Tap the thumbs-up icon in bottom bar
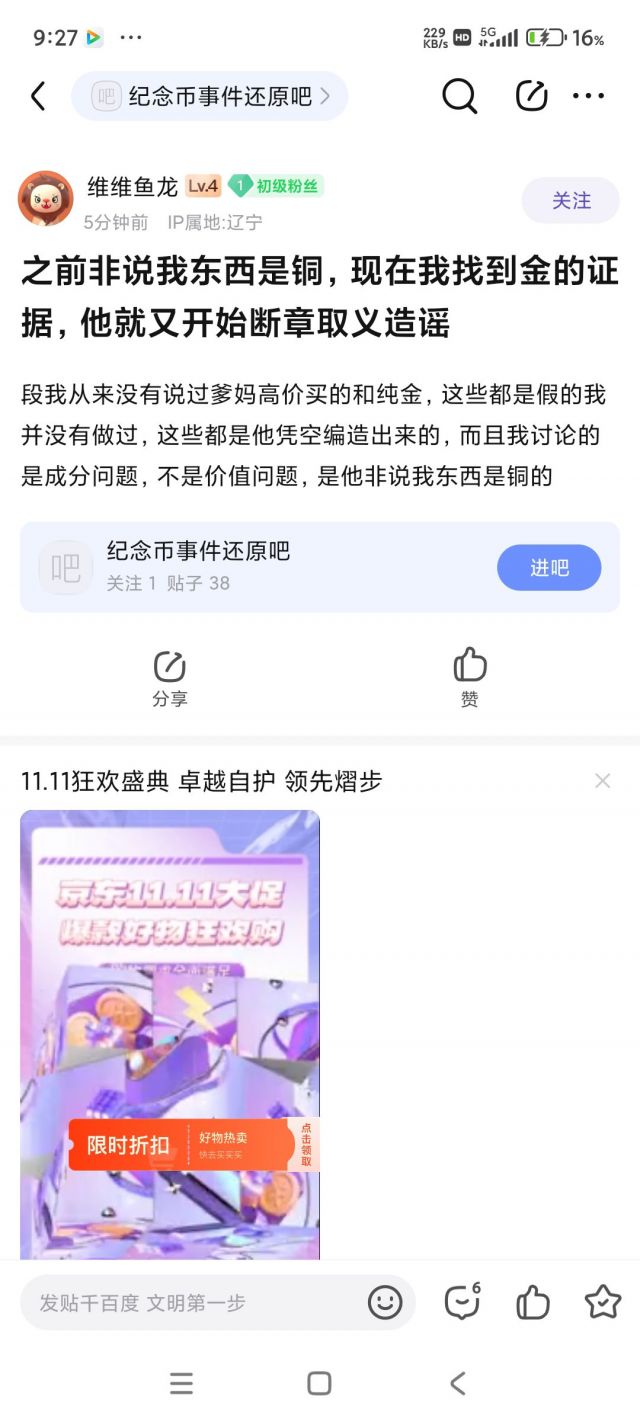640x1422 pixels. [533, 1302]
